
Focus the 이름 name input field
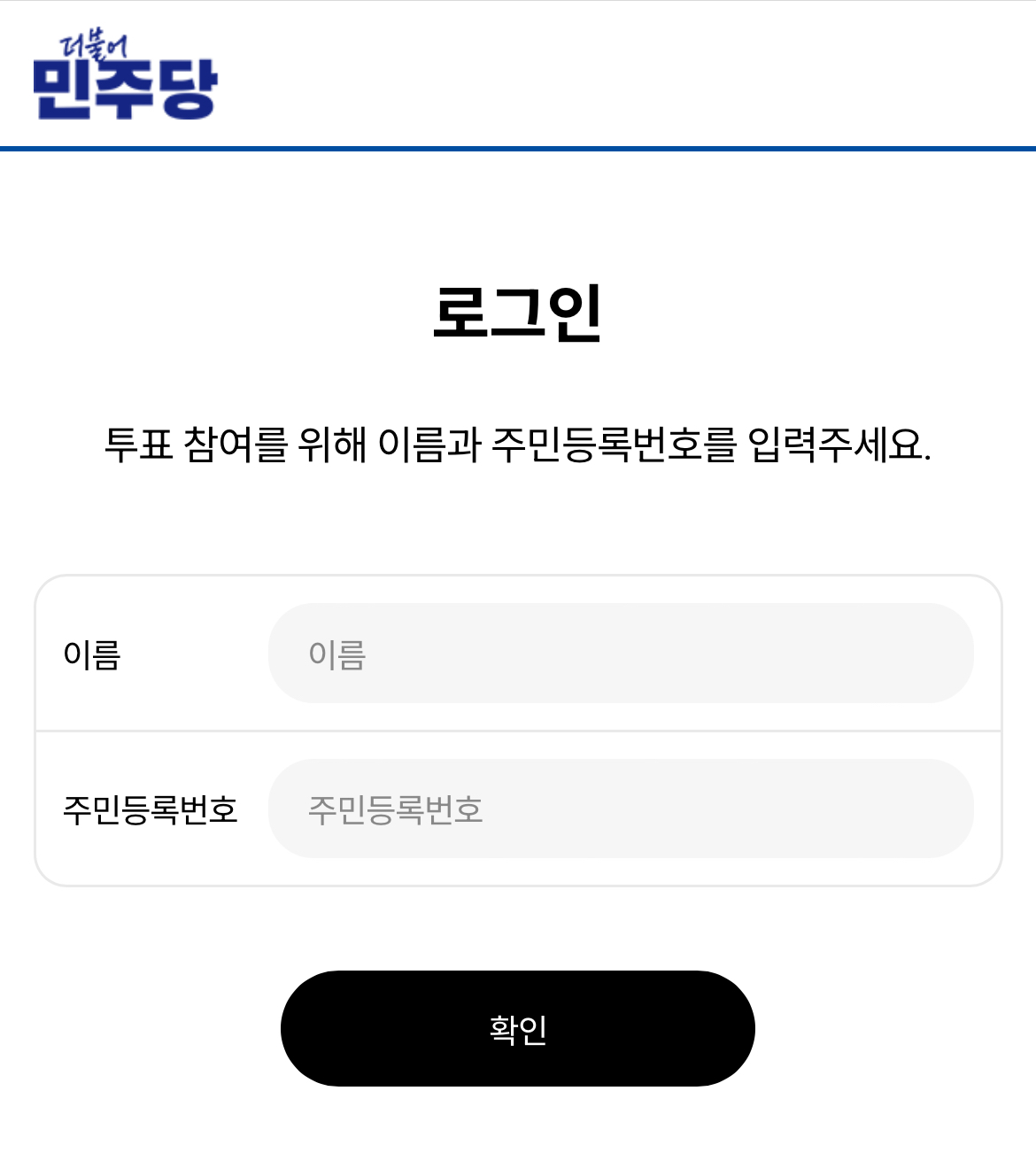pos(620,654)
